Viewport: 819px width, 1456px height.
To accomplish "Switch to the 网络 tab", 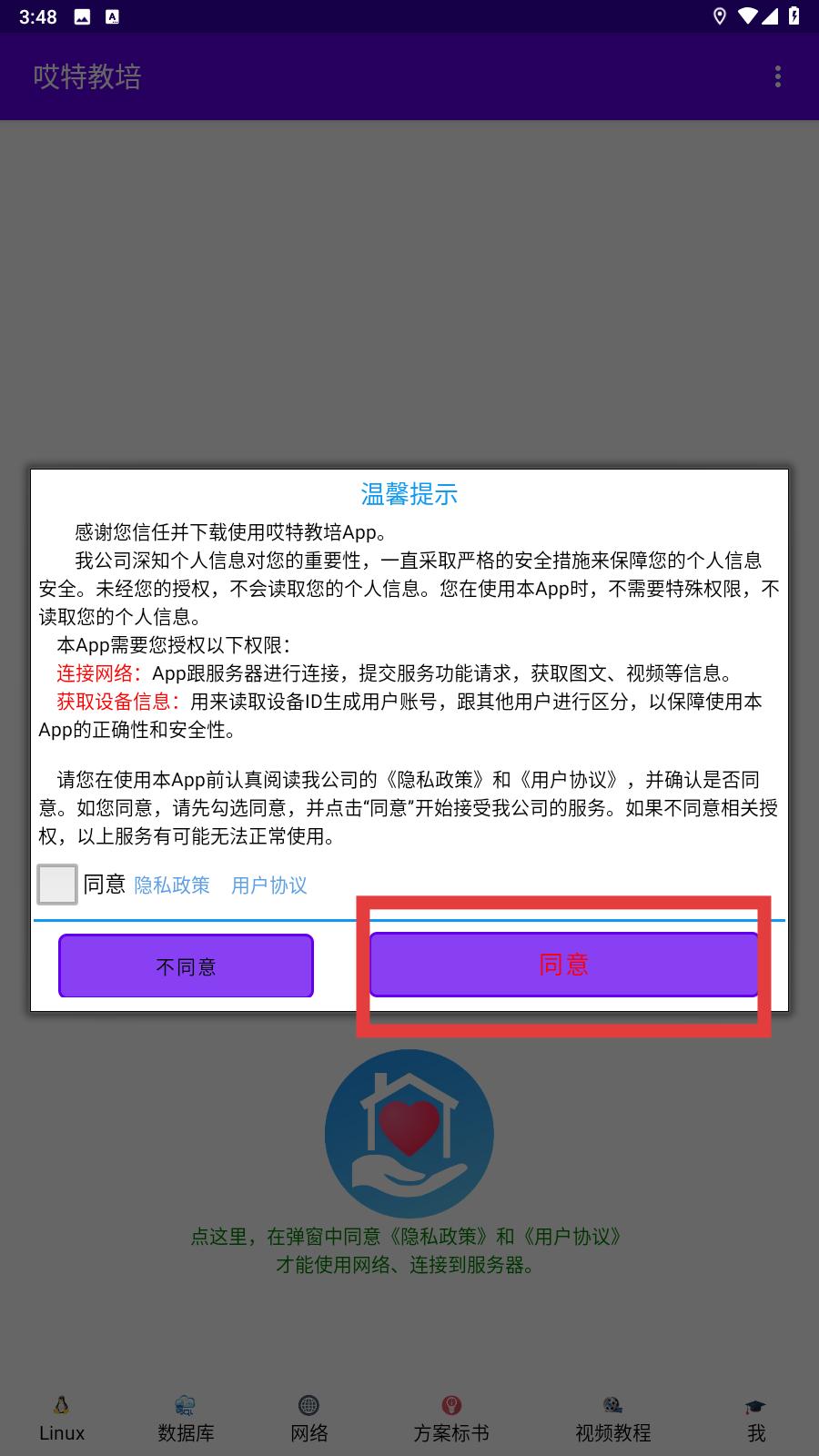I will click(309, 1419).
